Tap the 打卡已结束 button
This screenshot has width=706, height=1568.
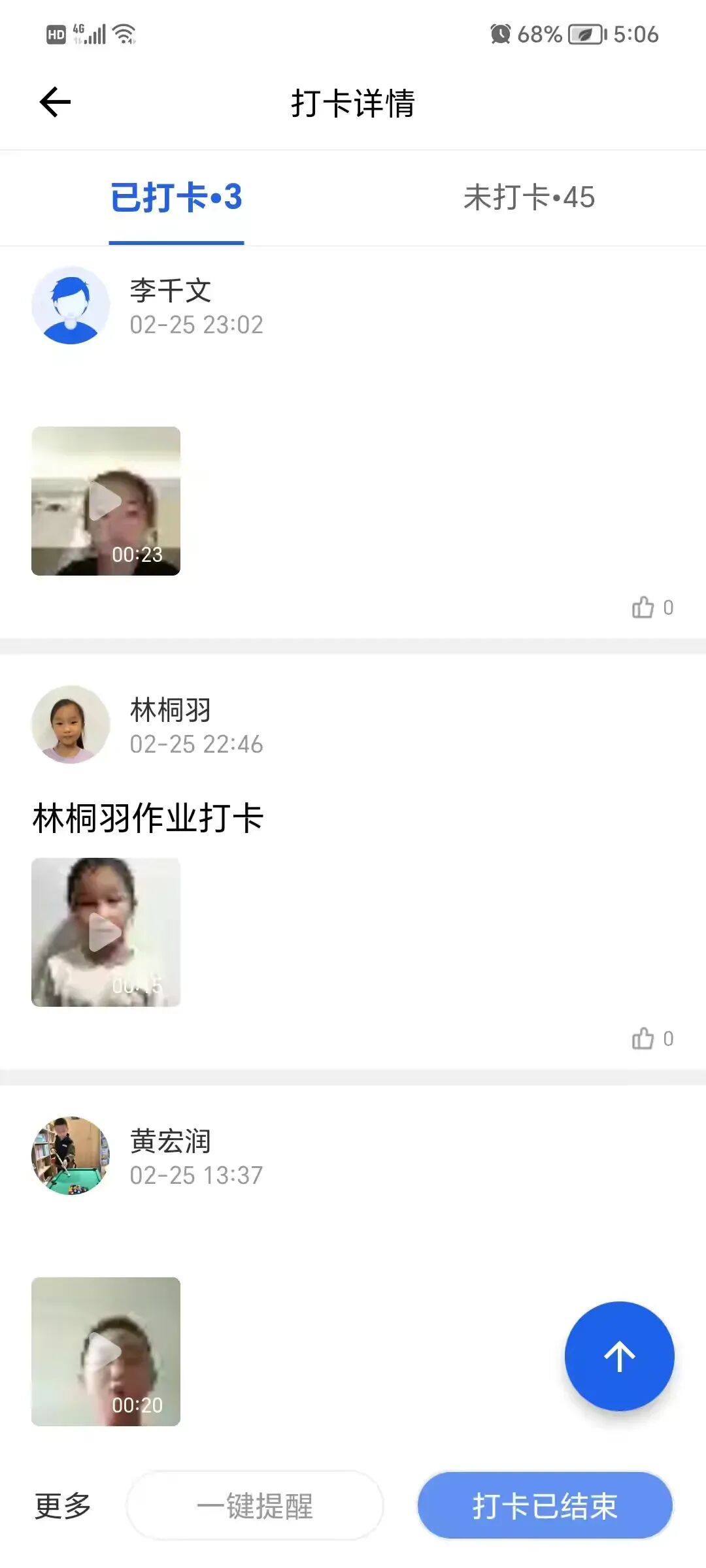click(x=545, y=1506)
